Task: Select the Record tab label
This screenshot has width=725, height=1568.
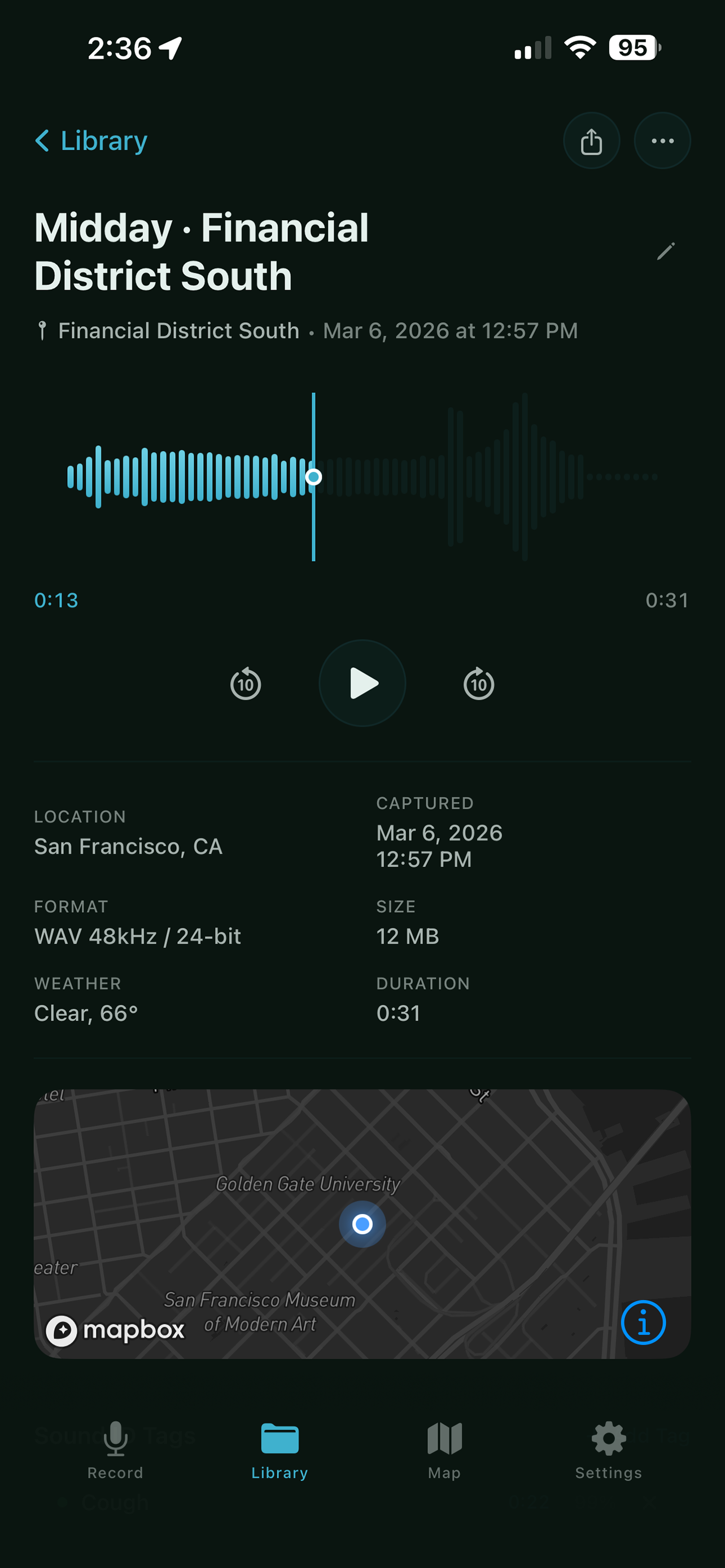Action: (x=116, y=1473)
